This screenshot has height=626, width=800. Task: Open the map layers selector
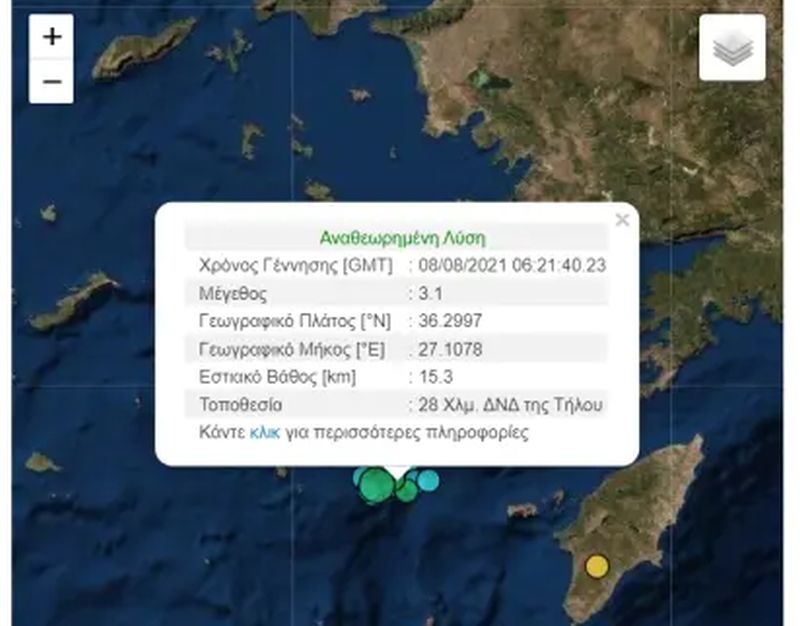coord(732,47)
